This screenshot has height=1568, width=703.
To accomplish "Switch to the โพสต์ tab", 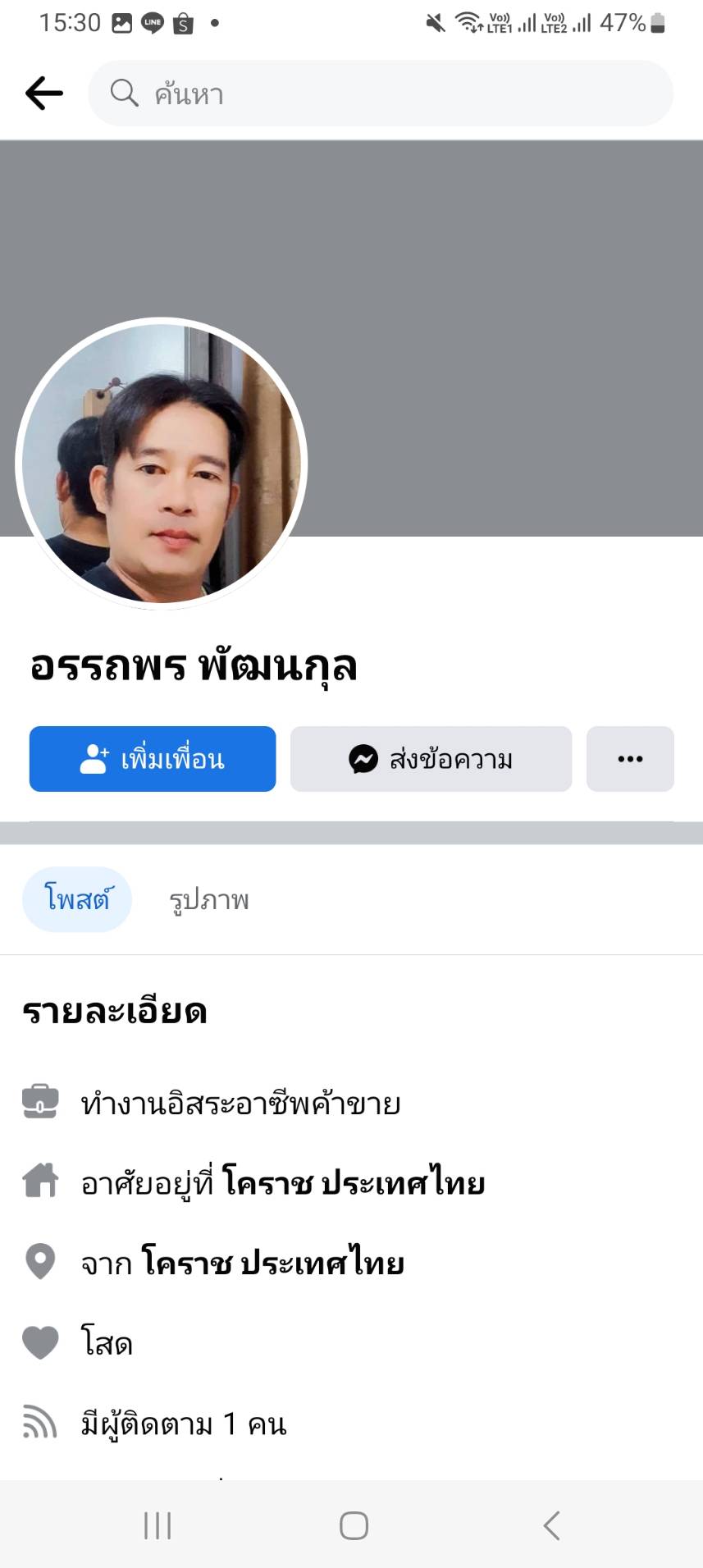I will 77,899.
